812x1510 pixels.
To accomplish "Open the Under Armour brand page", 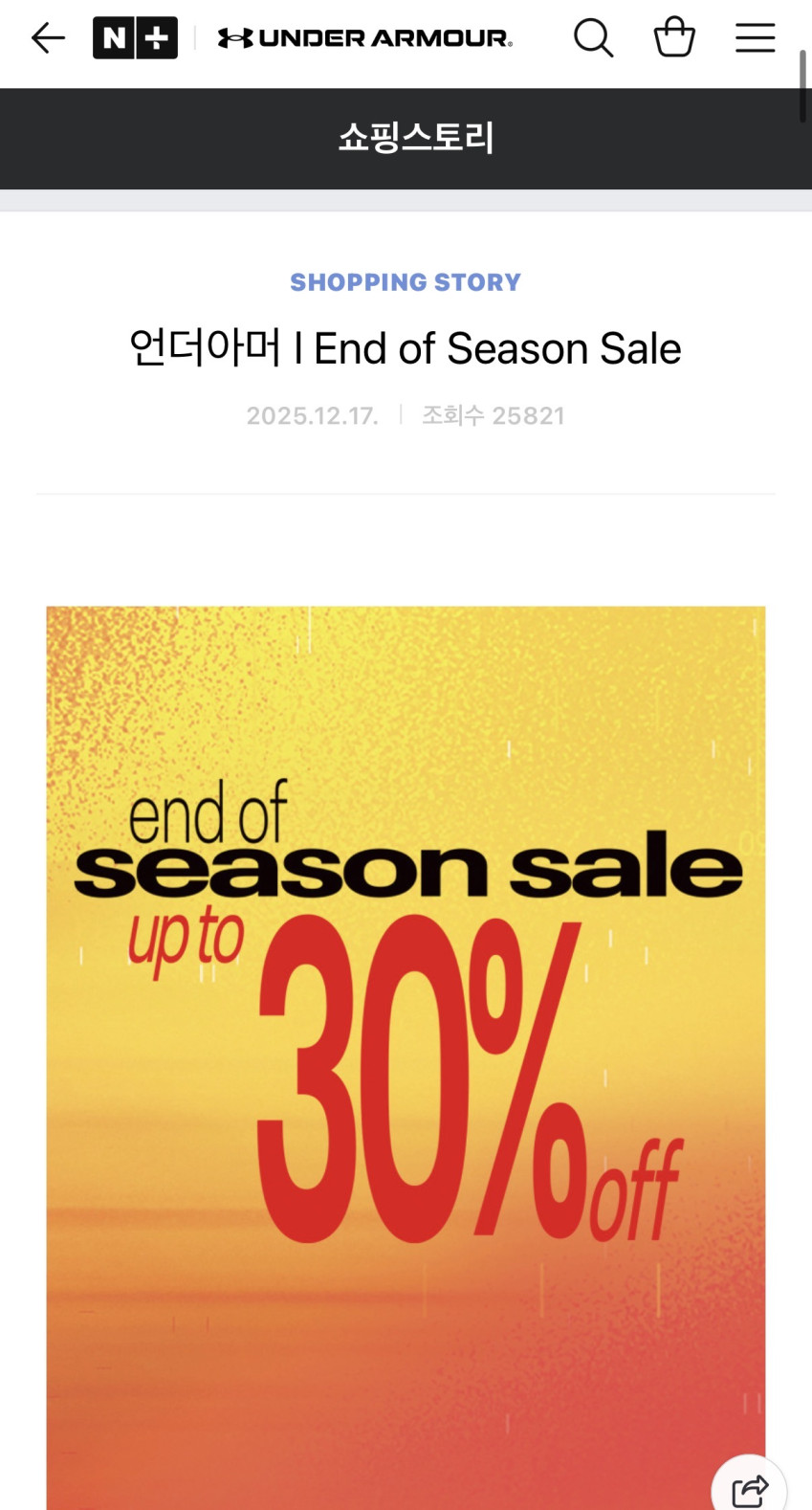I will (364, 38).
